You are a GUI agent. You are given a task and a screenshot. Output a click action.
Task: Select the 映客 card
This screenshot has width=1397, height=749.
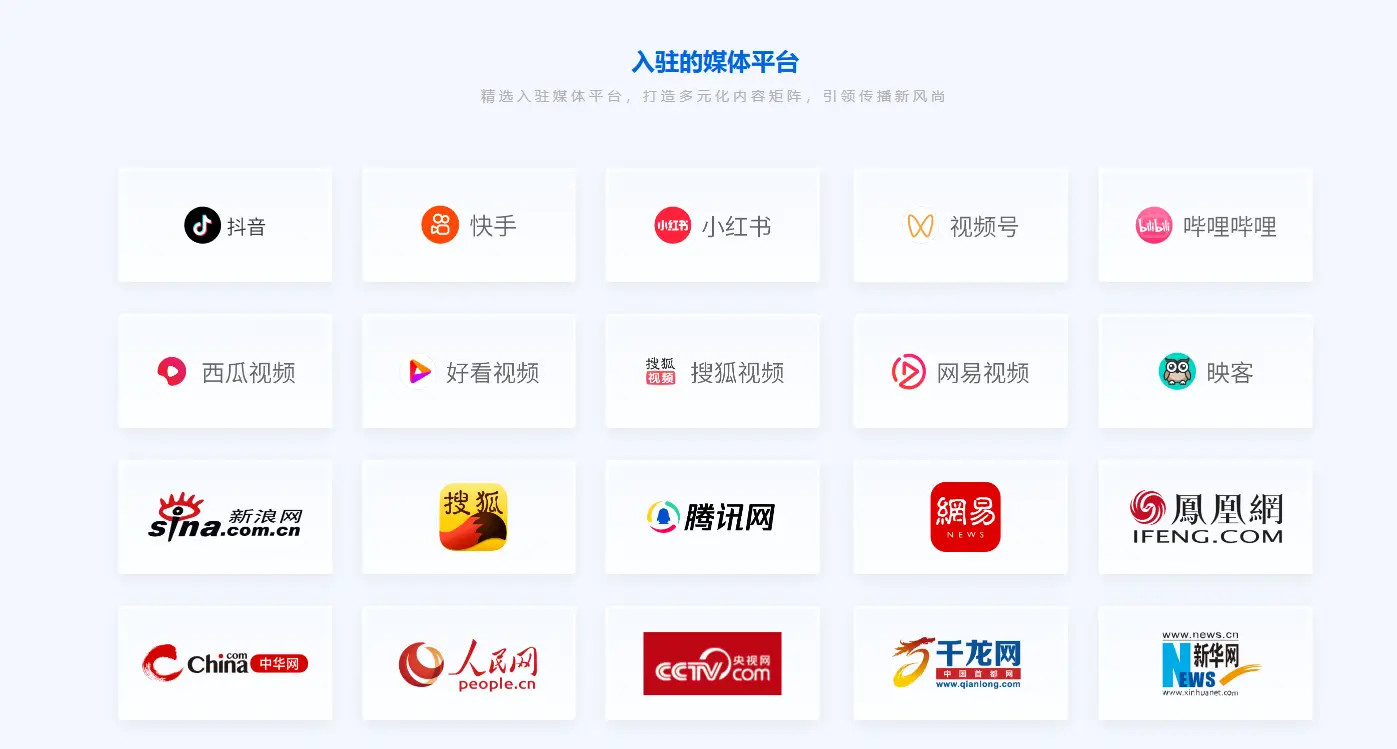tap(1205, 371)
